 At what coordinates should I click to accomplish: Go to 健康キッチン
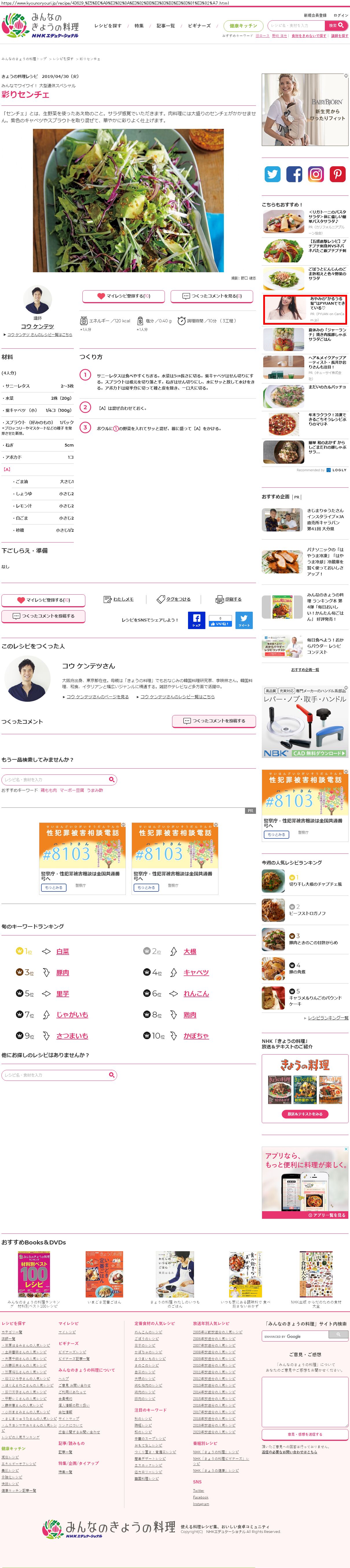coord(243,25)
